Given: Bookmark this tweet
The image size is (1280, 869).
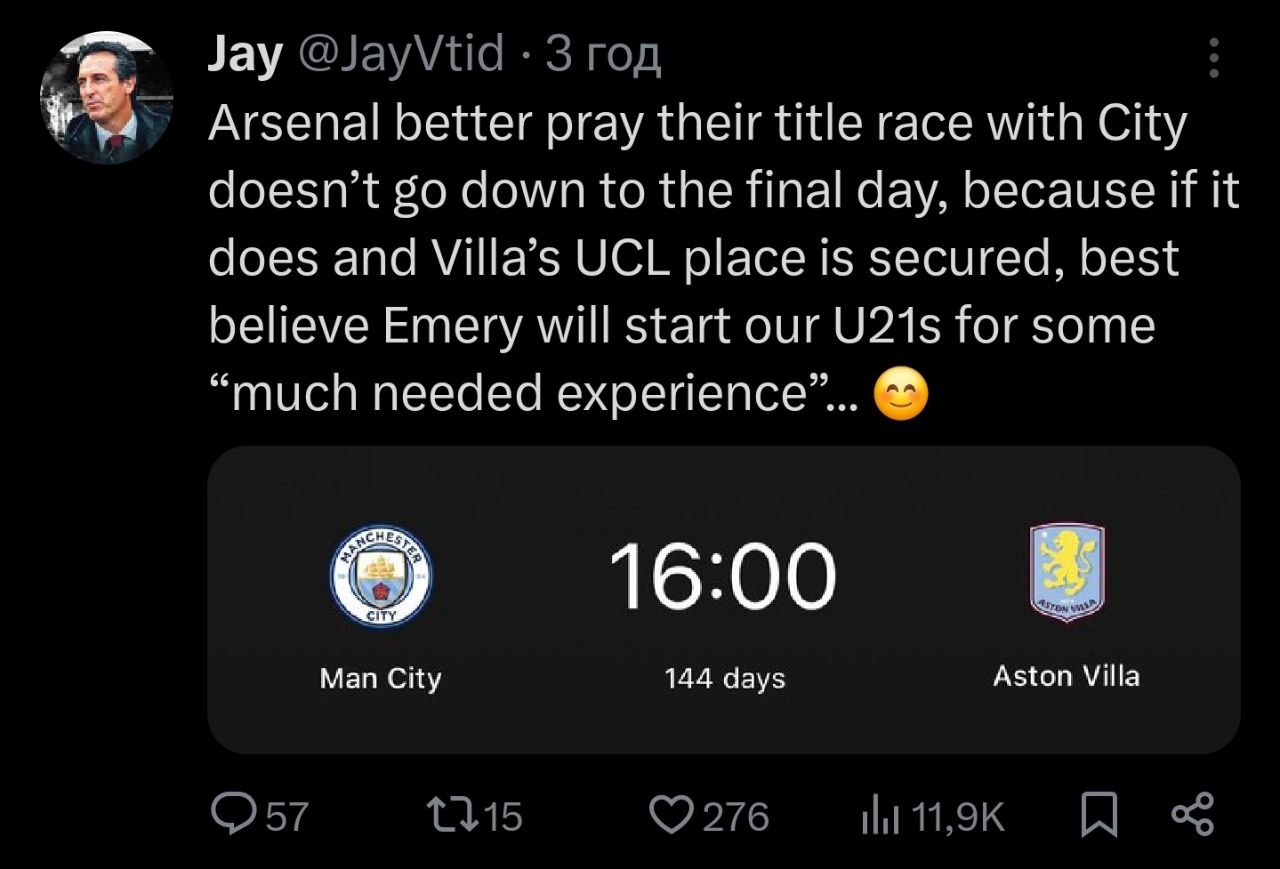Looking at the screenshot, I should (x=1096, y=816).
